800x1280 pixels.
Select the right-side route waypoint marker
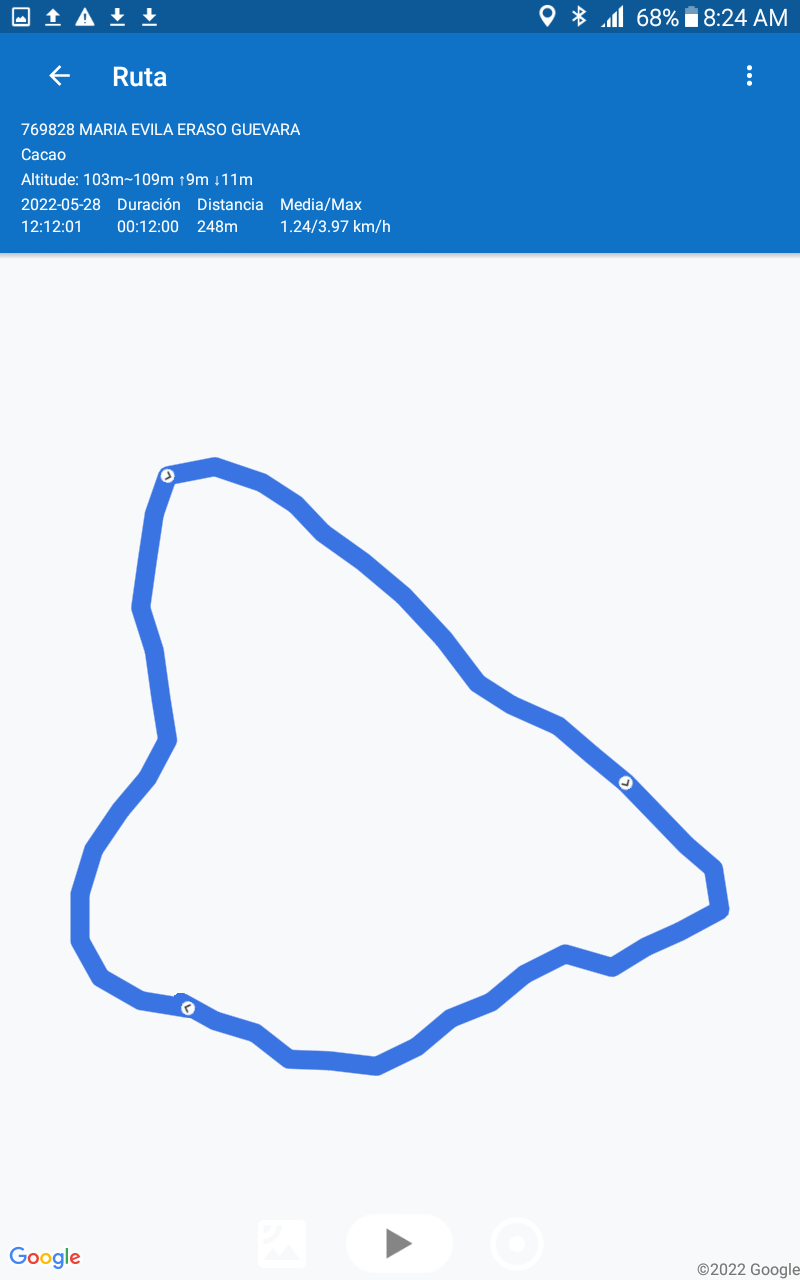point(626,783)
